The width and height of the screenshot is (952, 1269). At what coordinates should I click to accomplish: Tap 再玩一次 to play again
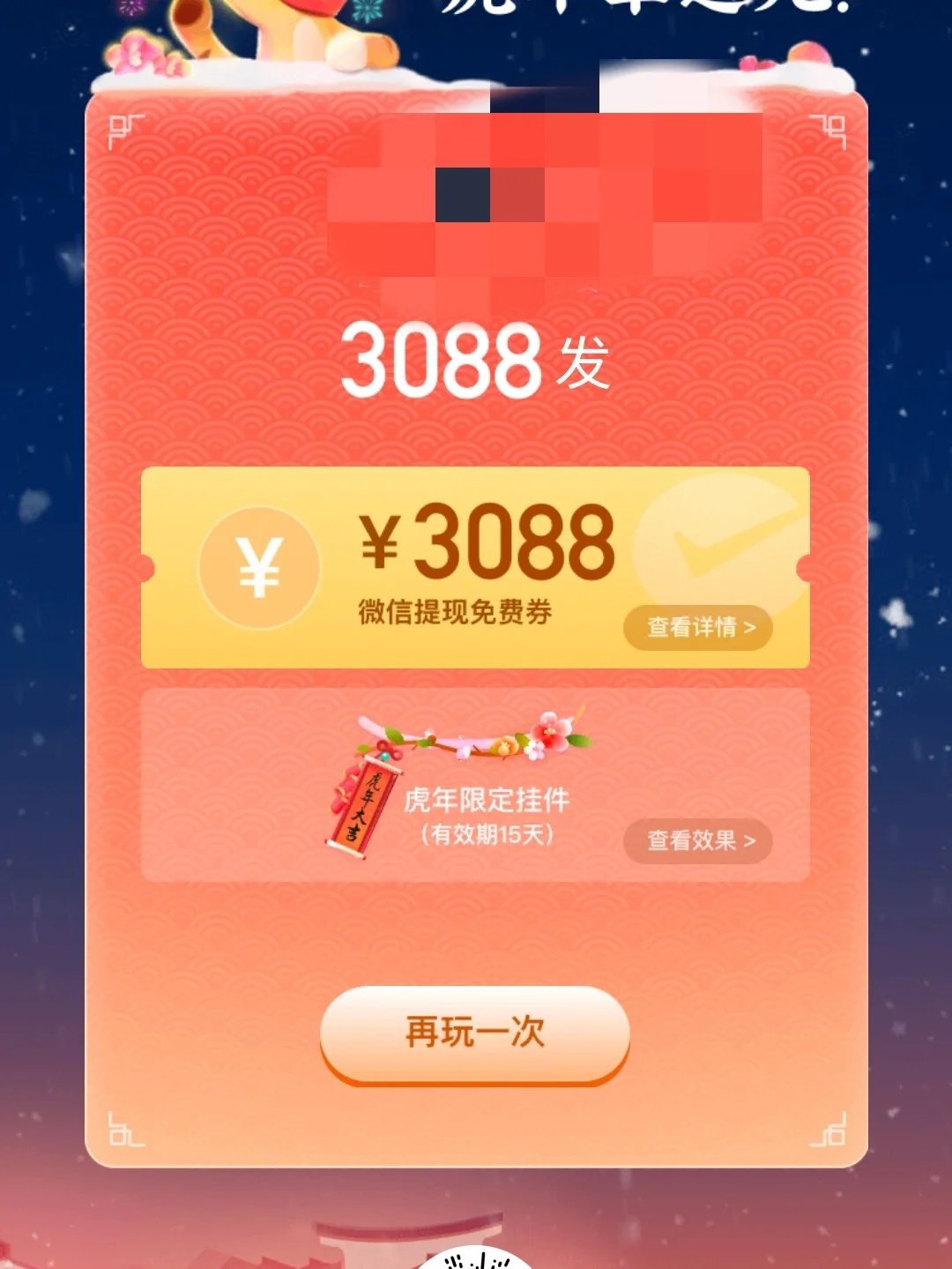pyautogui.click(x=475, y=1032)
